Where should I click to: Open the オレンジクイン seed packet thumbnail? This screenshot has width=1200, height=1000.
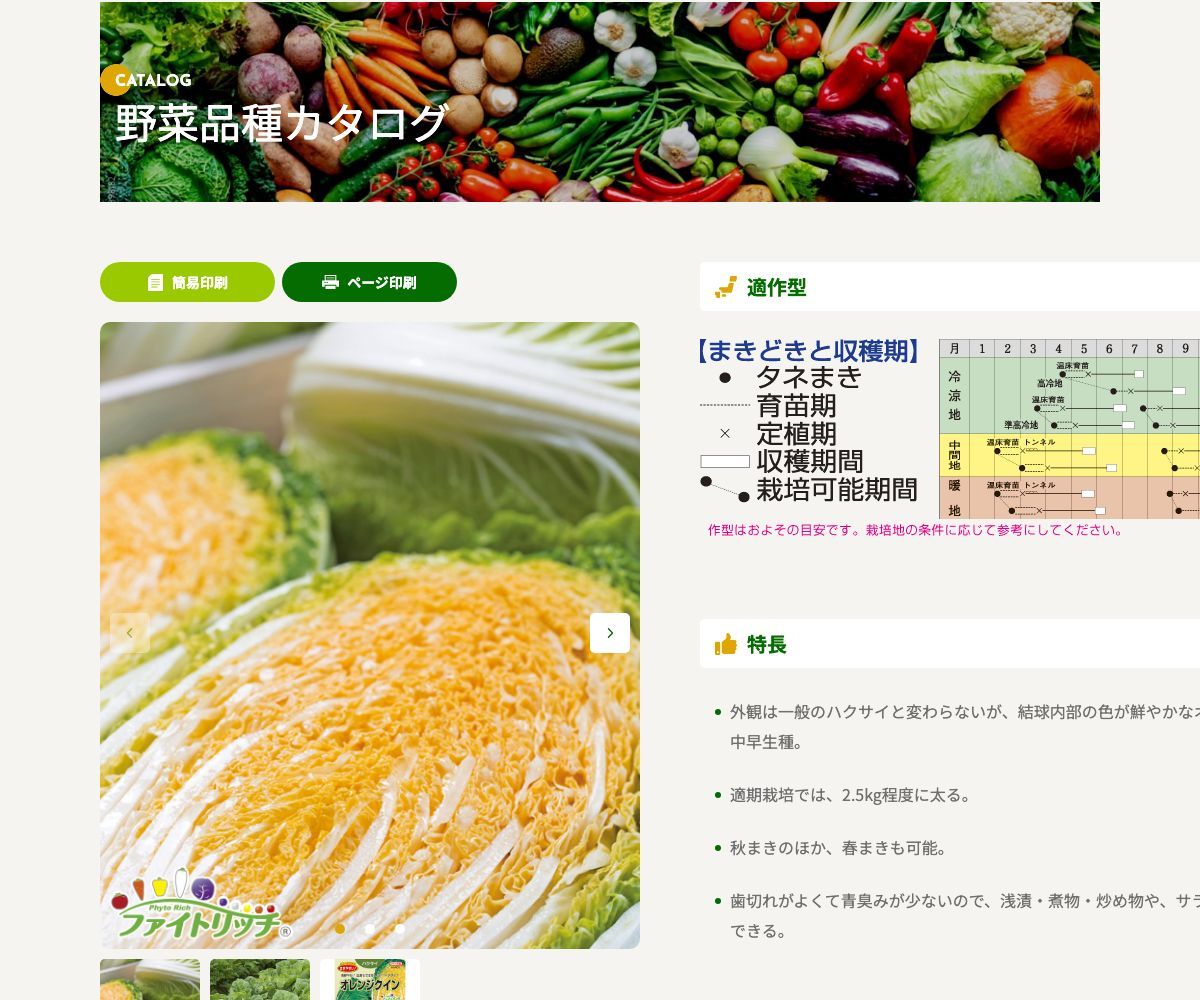(x=370, y=981)
